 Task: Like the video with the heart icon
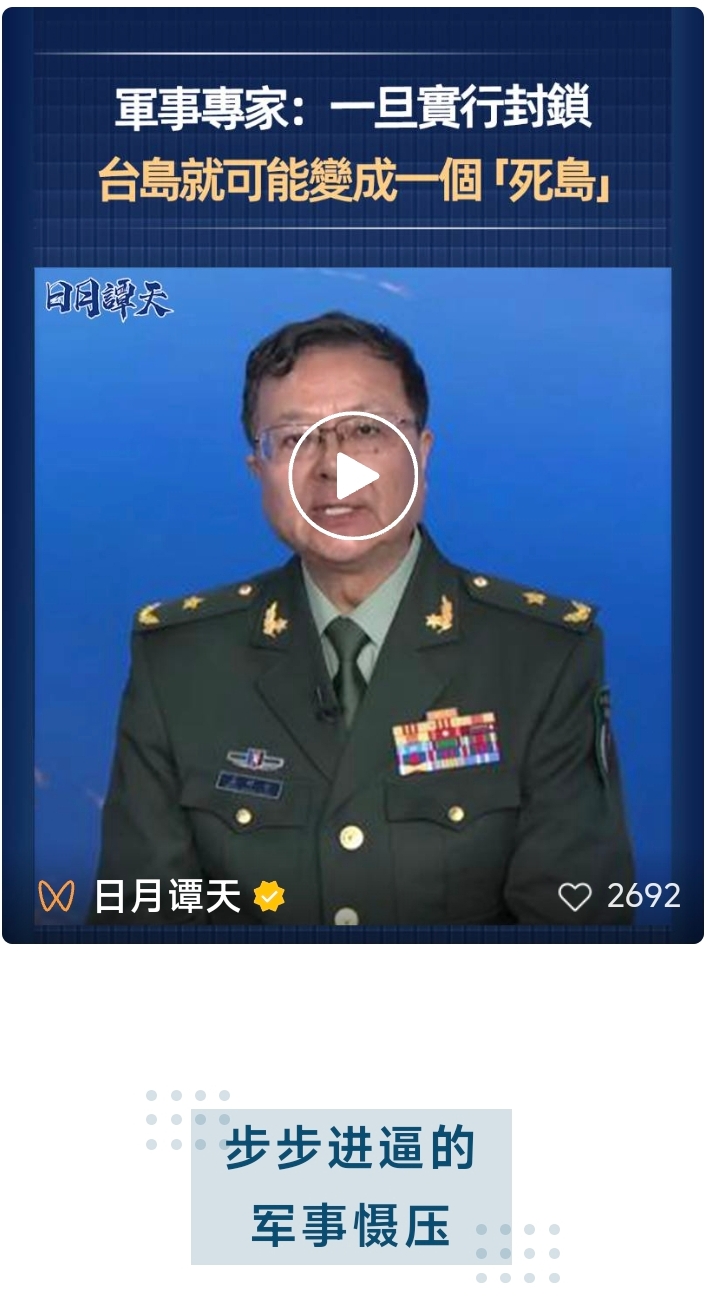[x=575, y=896]
